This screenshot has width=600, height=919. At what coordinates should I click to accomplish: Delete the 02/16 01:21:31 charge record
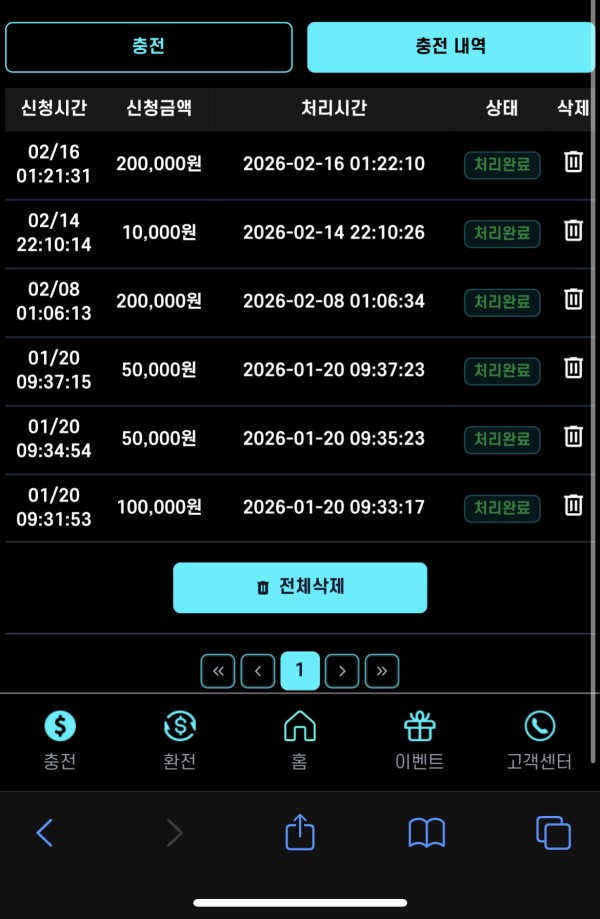[x=573, y=162]
